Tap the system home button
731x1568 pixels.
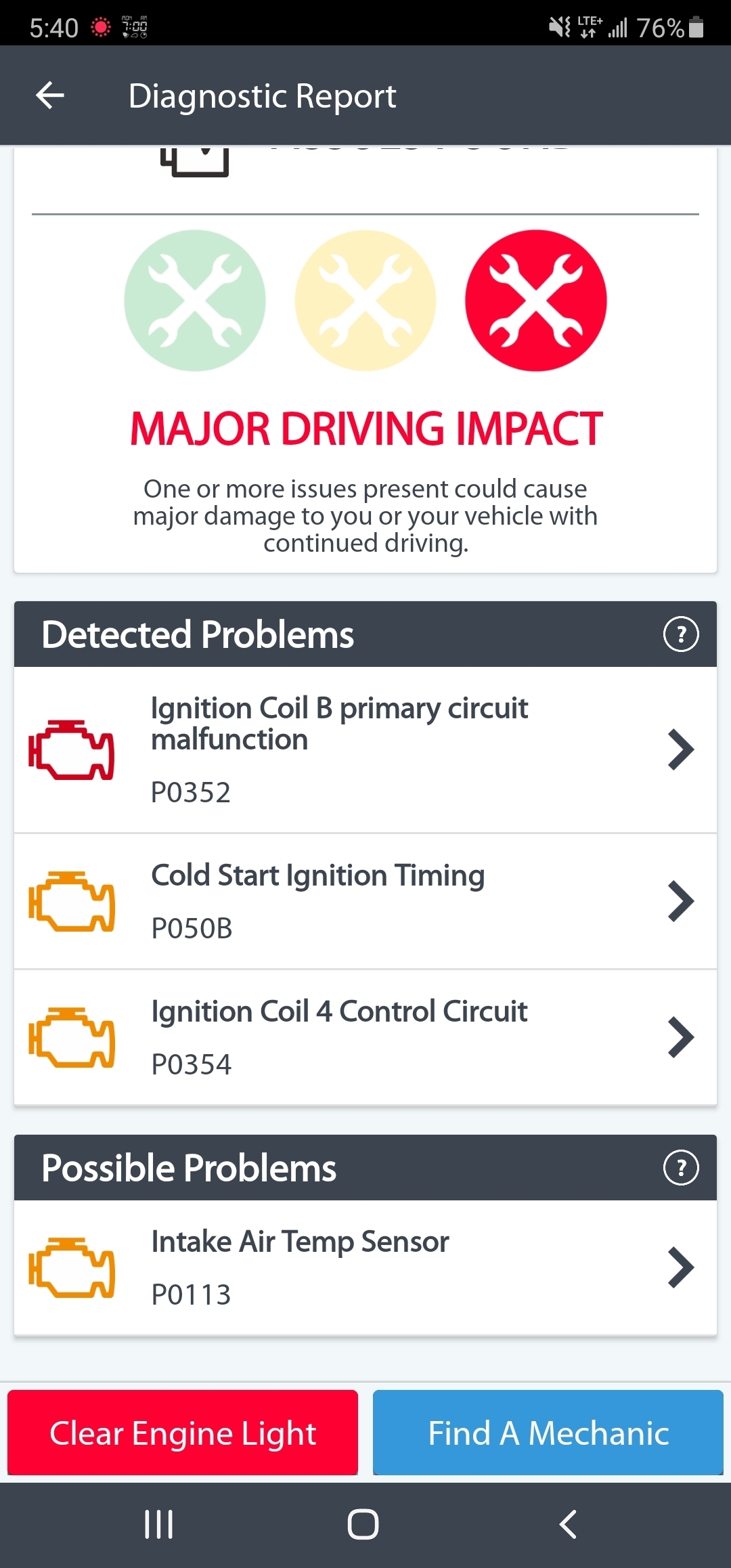coord(363,1525)
